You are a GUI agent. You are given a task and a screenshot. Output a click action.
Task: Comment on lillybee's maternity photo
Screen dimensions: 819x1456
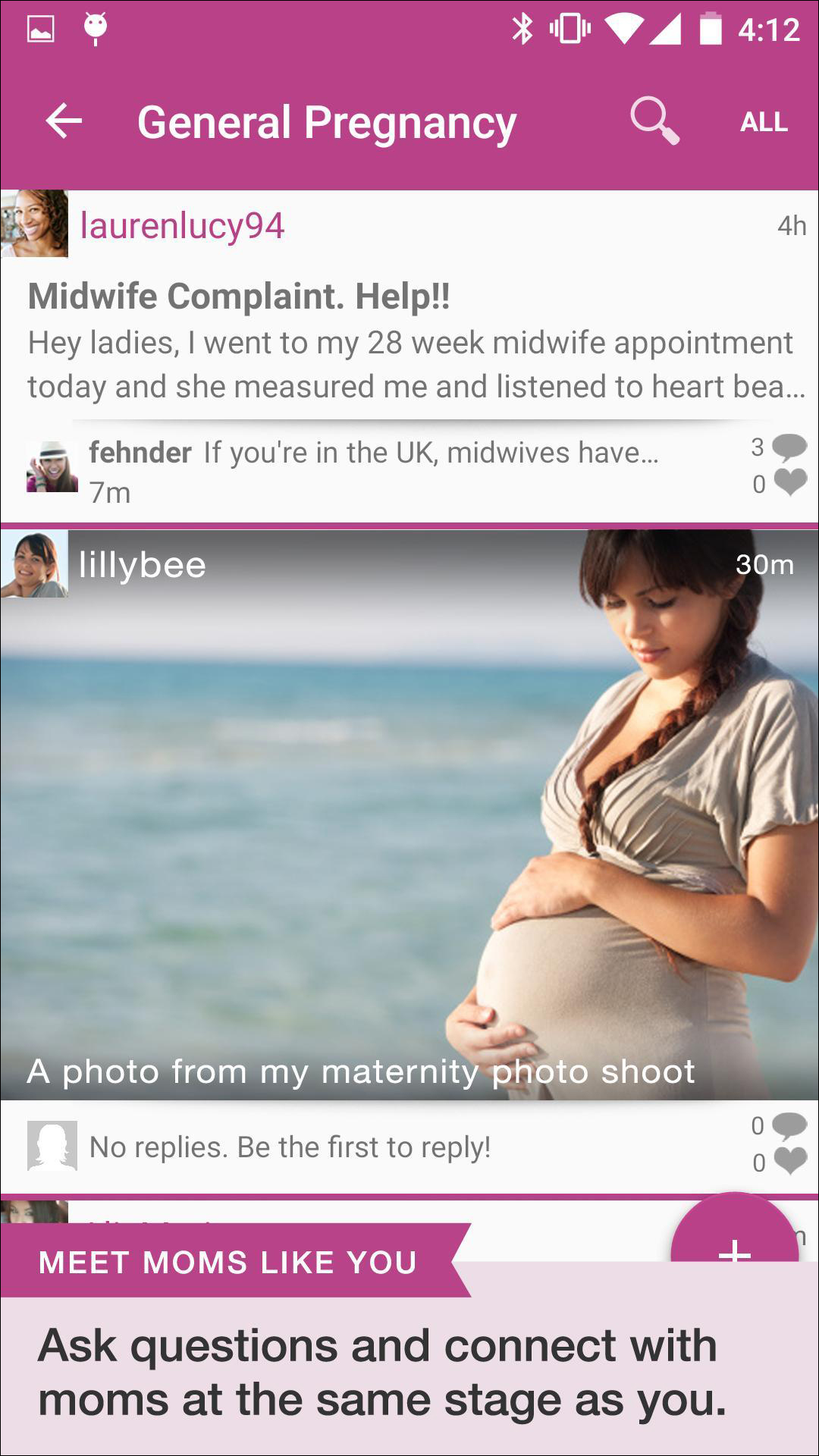[x=788, y=1126]
